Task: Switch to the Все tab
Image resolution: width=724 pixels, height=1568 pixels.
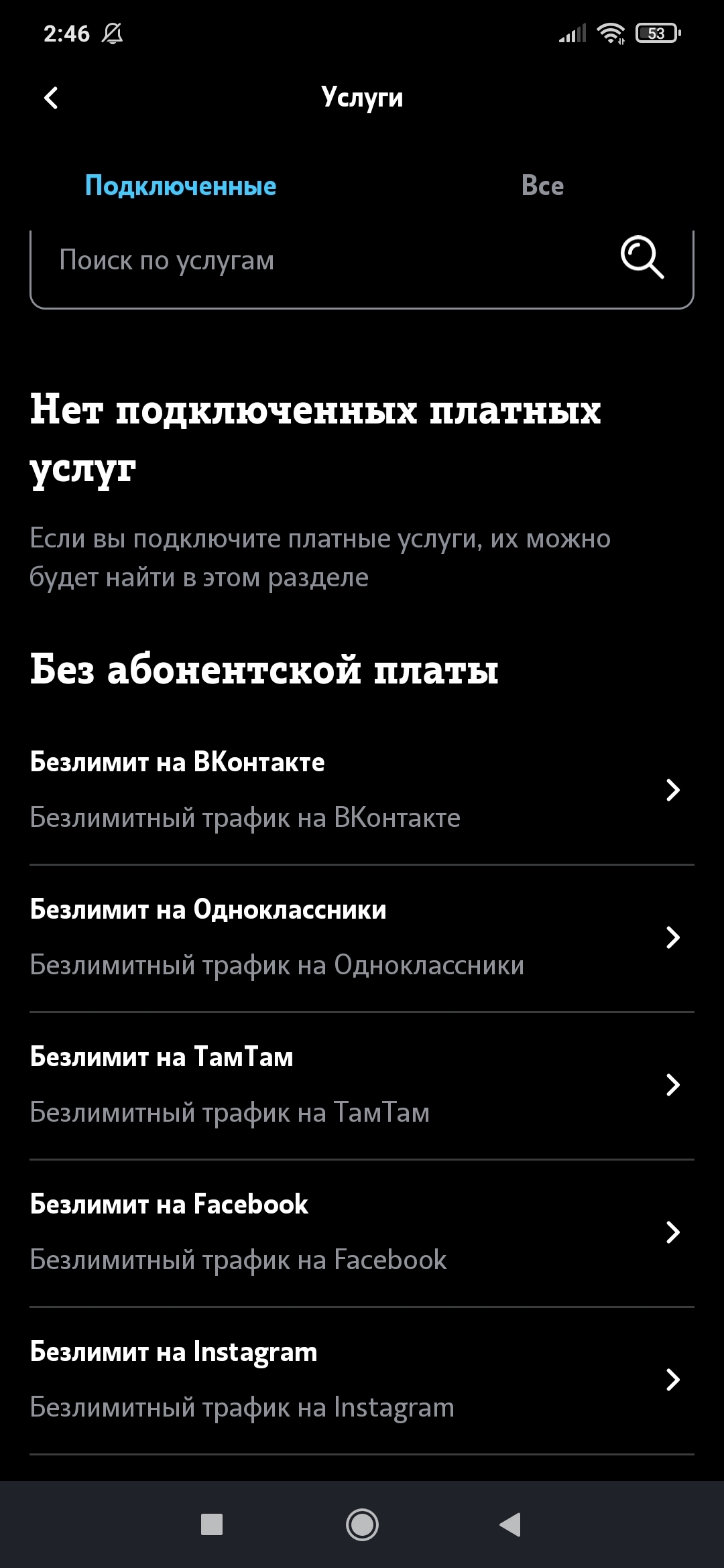Action: point(542,186)
